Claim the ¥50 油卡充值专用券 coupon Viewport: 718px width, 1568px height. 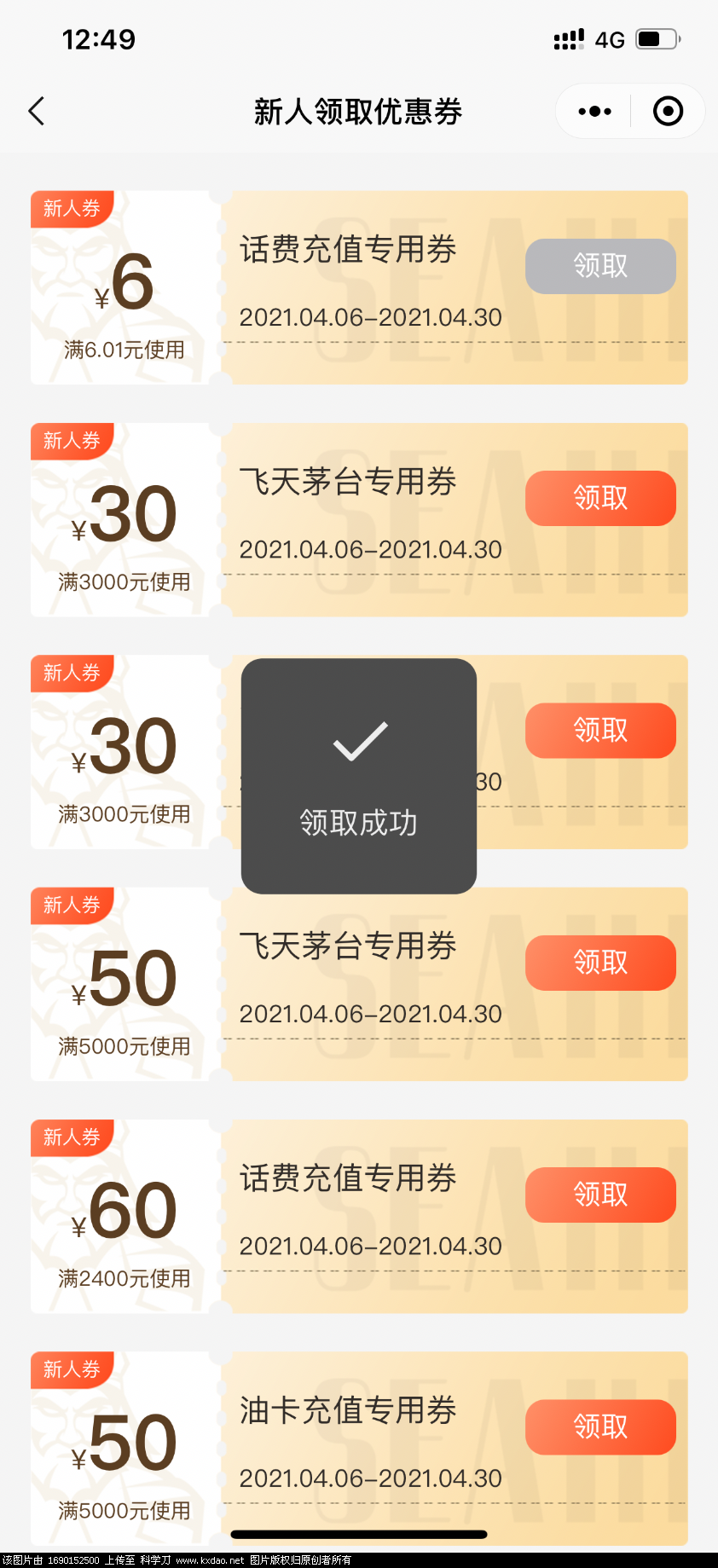600,1426
